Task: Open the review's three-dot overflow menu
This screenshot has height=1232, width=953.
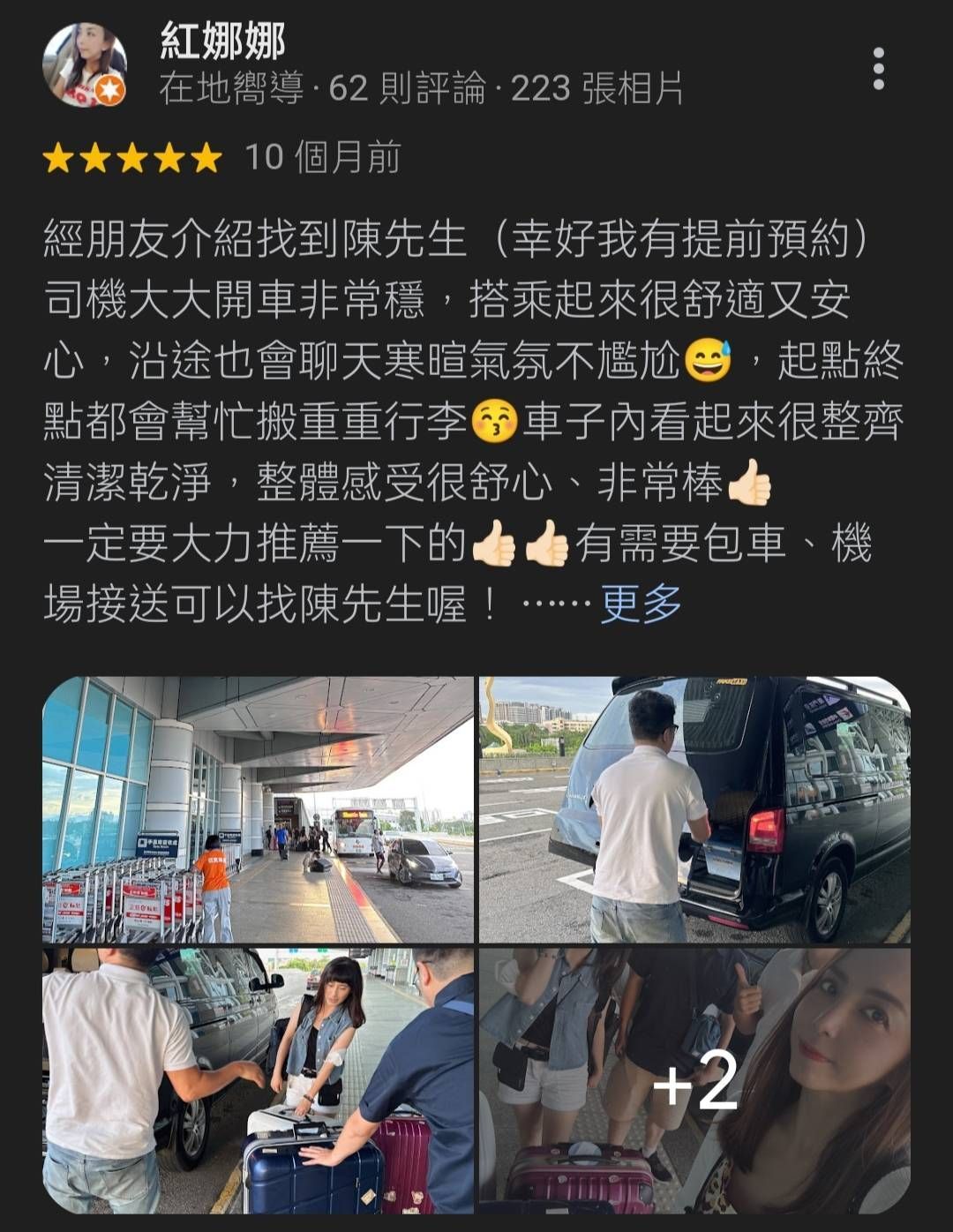Action: point(877,69)
